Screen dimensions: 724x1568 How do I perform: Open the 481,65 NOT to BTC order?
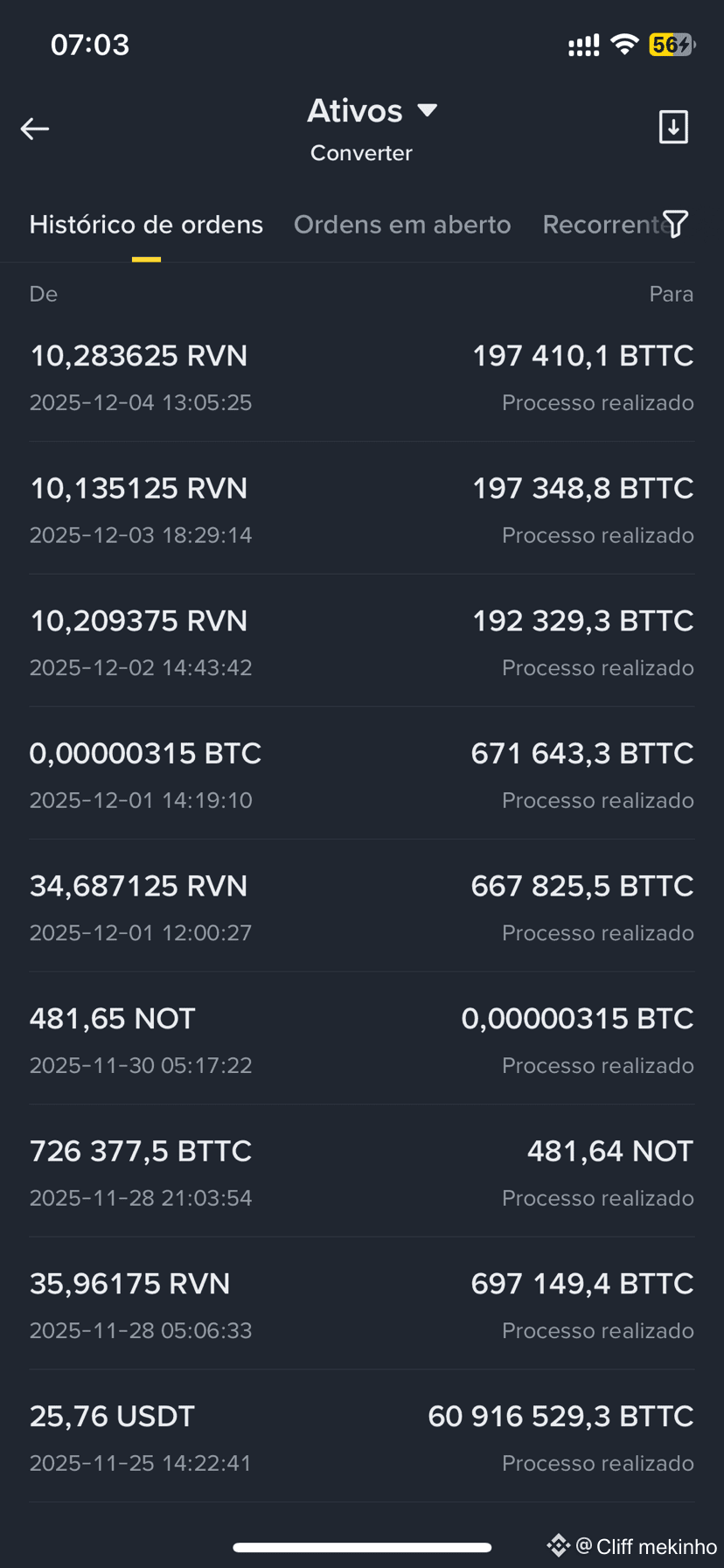(362, 1039)
